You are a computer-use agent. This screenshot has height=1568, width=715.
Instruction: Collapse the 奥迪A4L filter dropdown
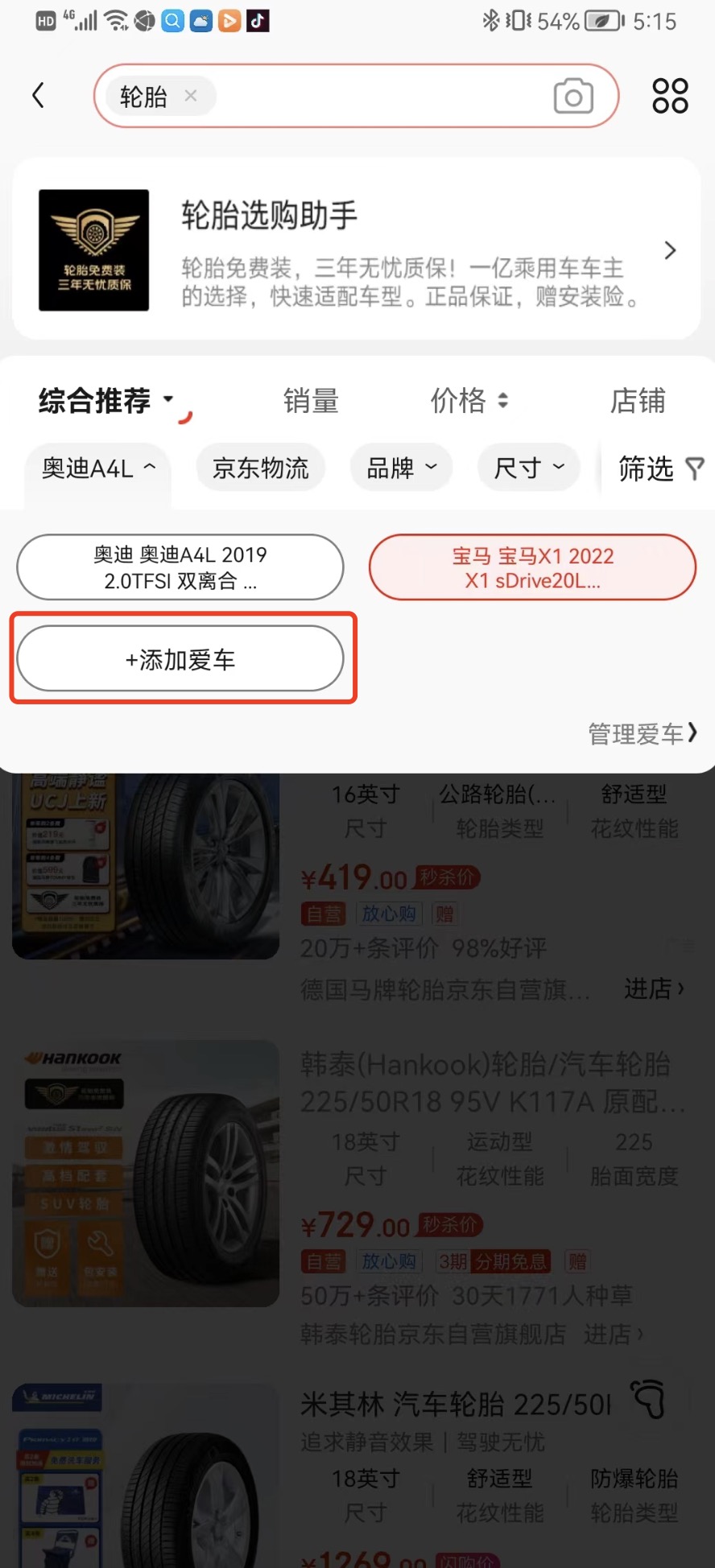97,467
